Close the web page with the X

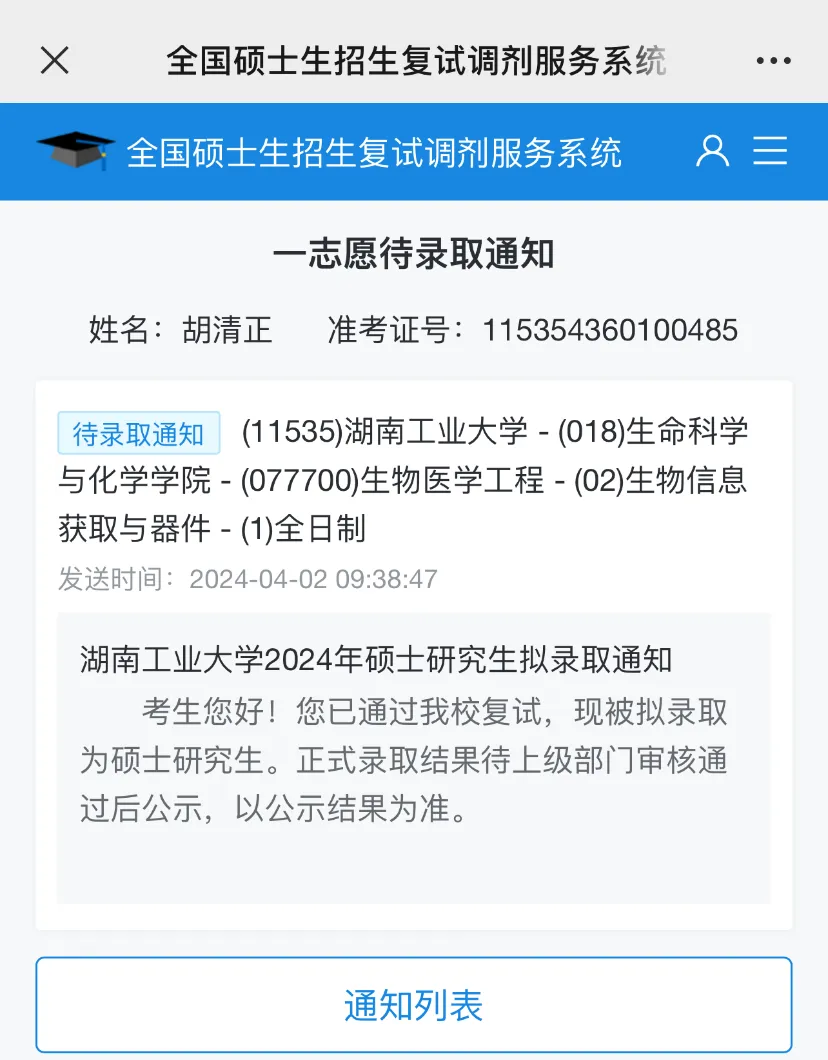click(x=55, y=60)
